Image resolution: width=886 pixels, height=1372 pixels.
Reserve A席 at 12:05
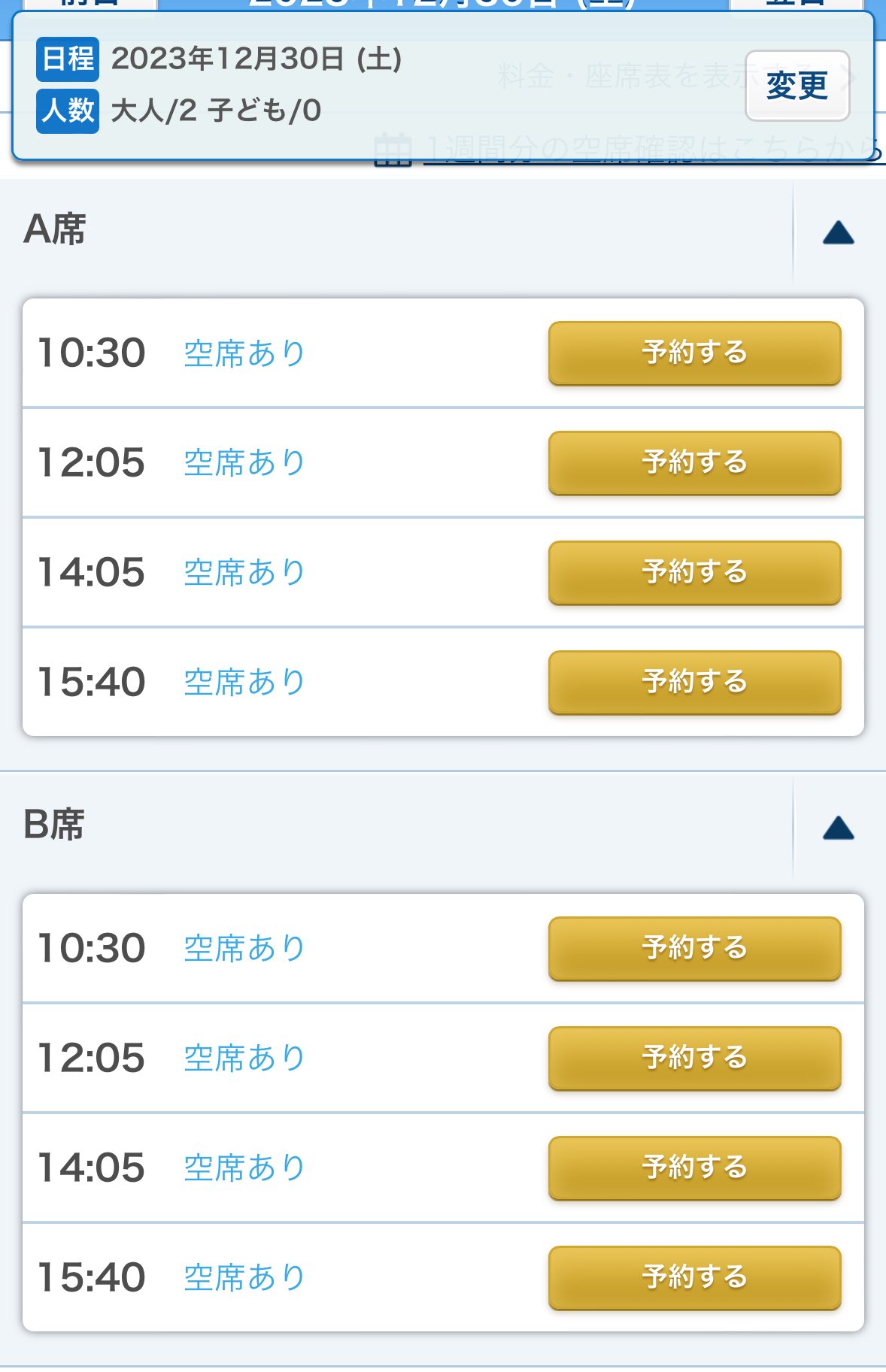[694, 463]
